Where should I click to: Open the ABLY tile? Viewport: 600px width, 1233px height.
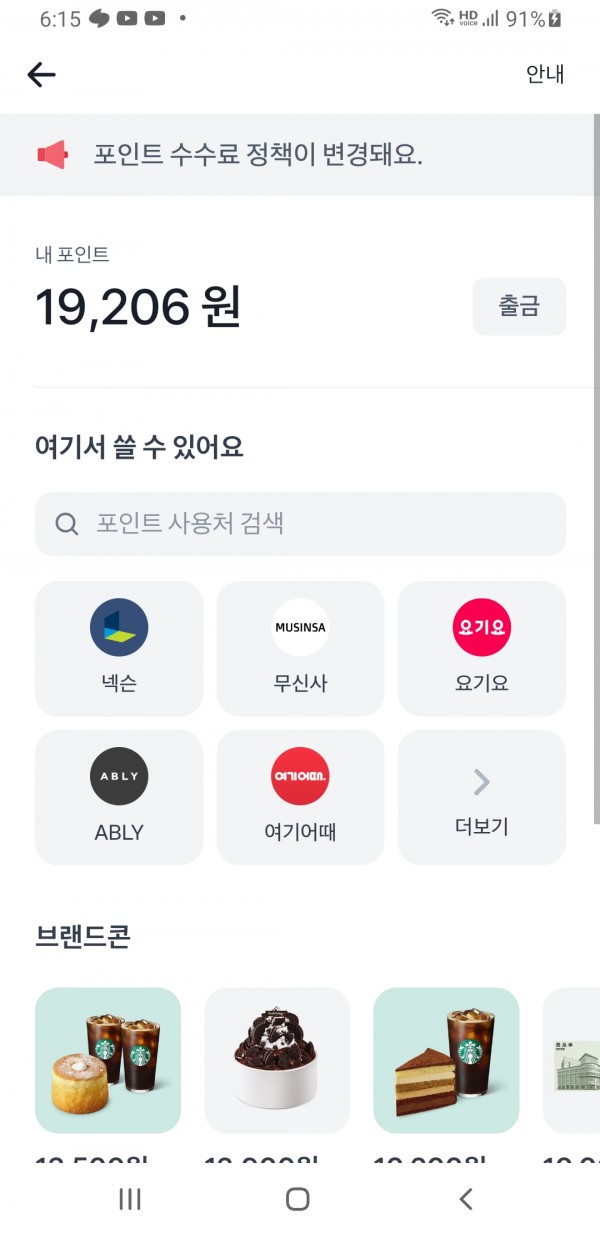click(119, 797)
